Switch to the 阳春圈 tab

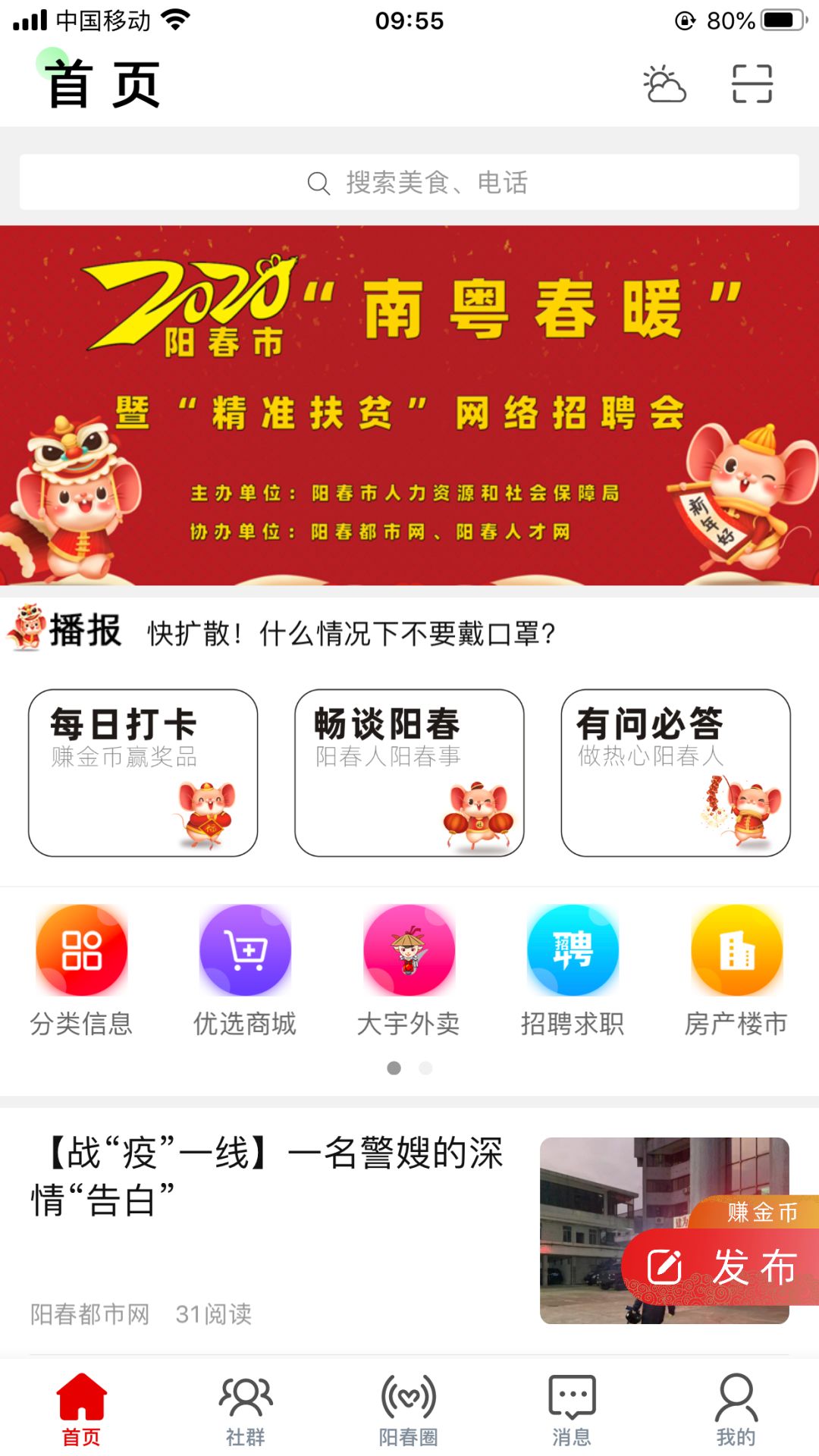pos(409,1408)
